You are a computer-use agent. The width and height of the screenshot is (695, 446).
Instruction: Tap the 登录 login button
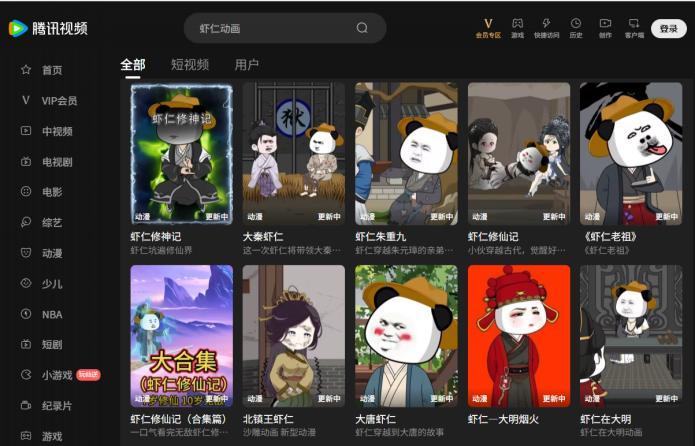point(668,28)
